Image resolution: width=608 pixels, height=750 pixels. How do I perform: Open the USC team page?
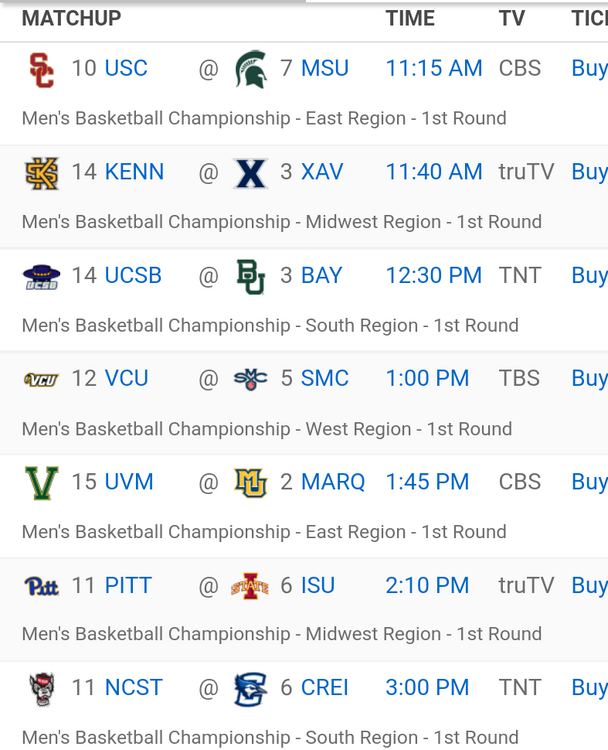[126, 68]
